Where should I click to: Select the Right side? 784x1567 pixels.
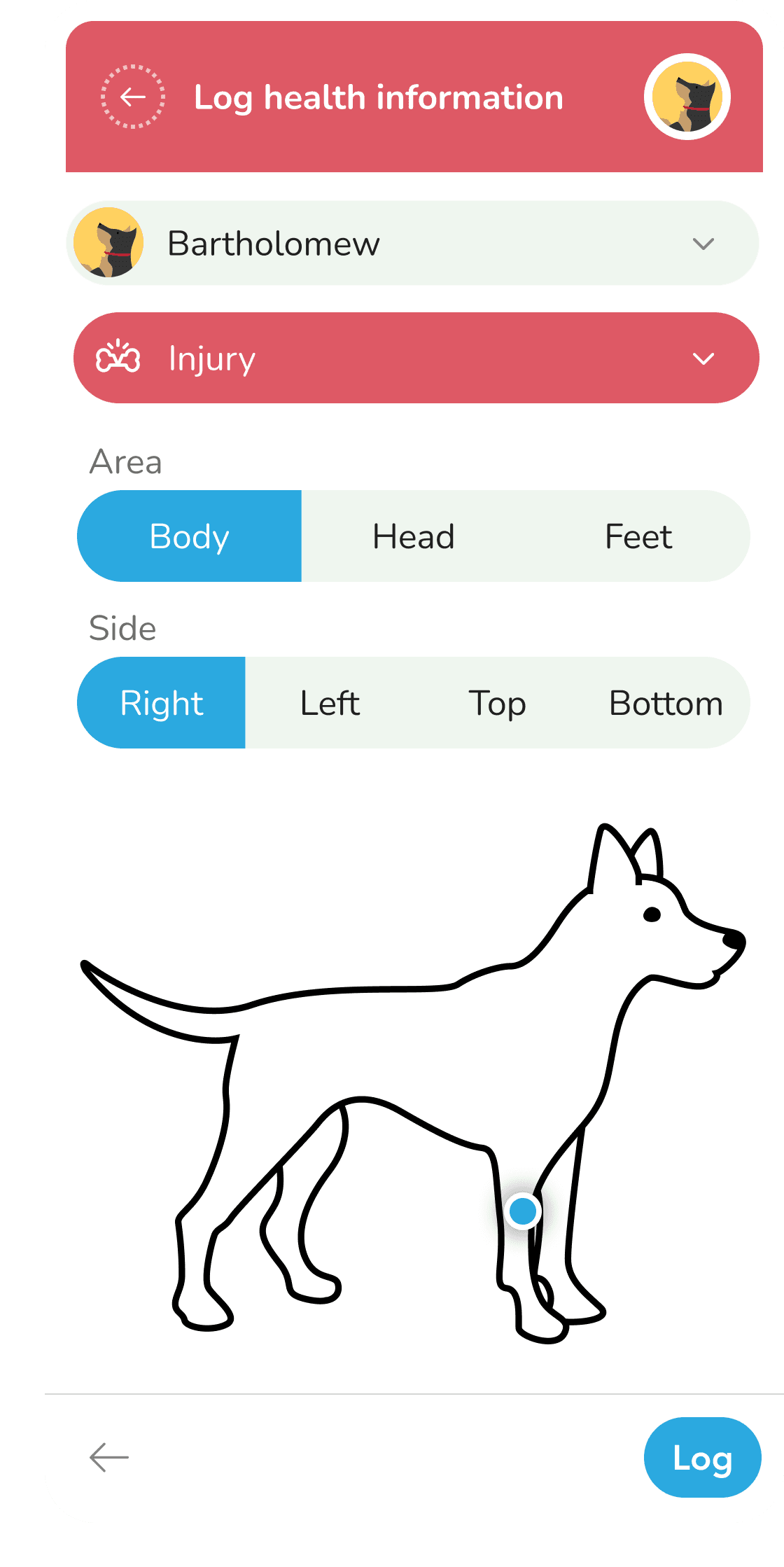click(x=161, y=703)
